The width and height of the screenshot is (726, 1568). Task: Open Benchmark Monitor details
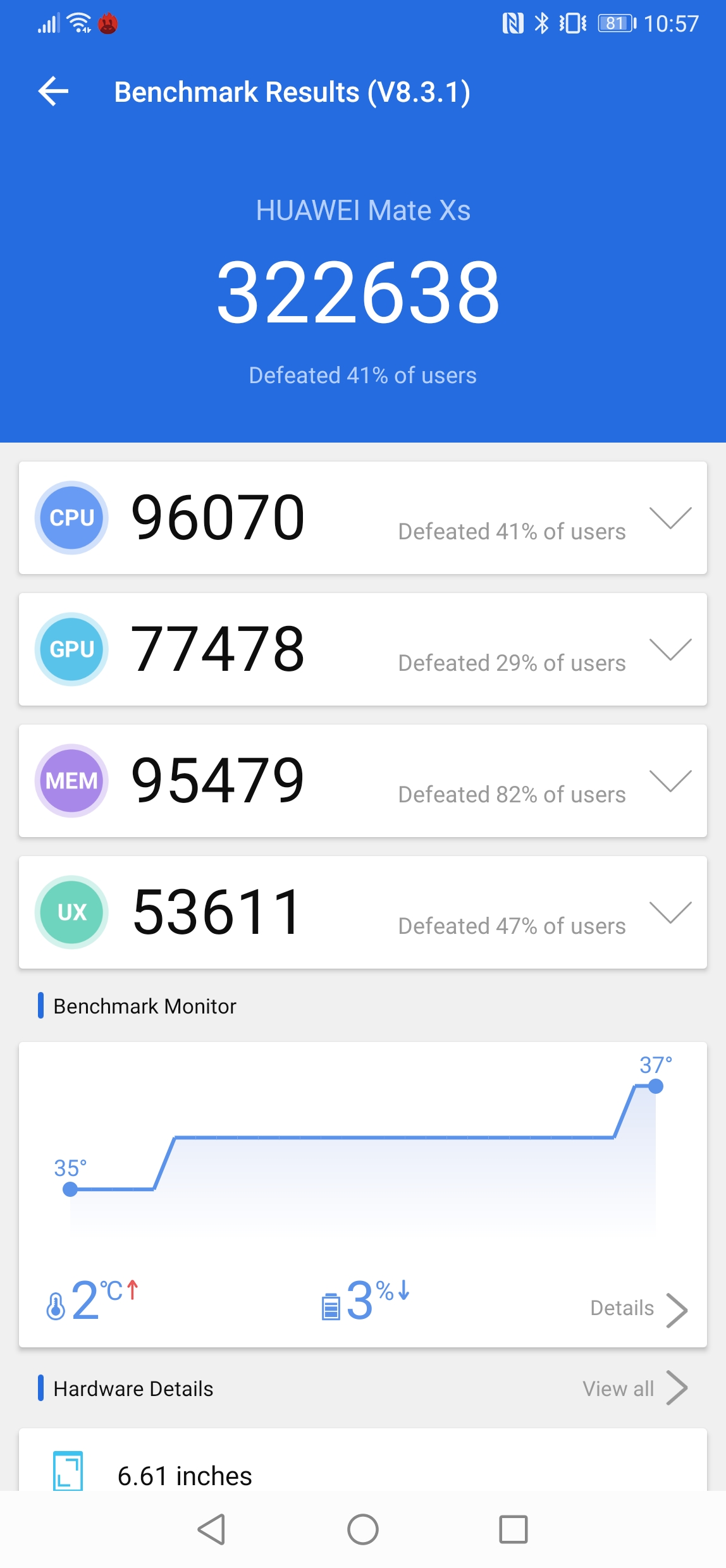click(x=639, y=1308)
